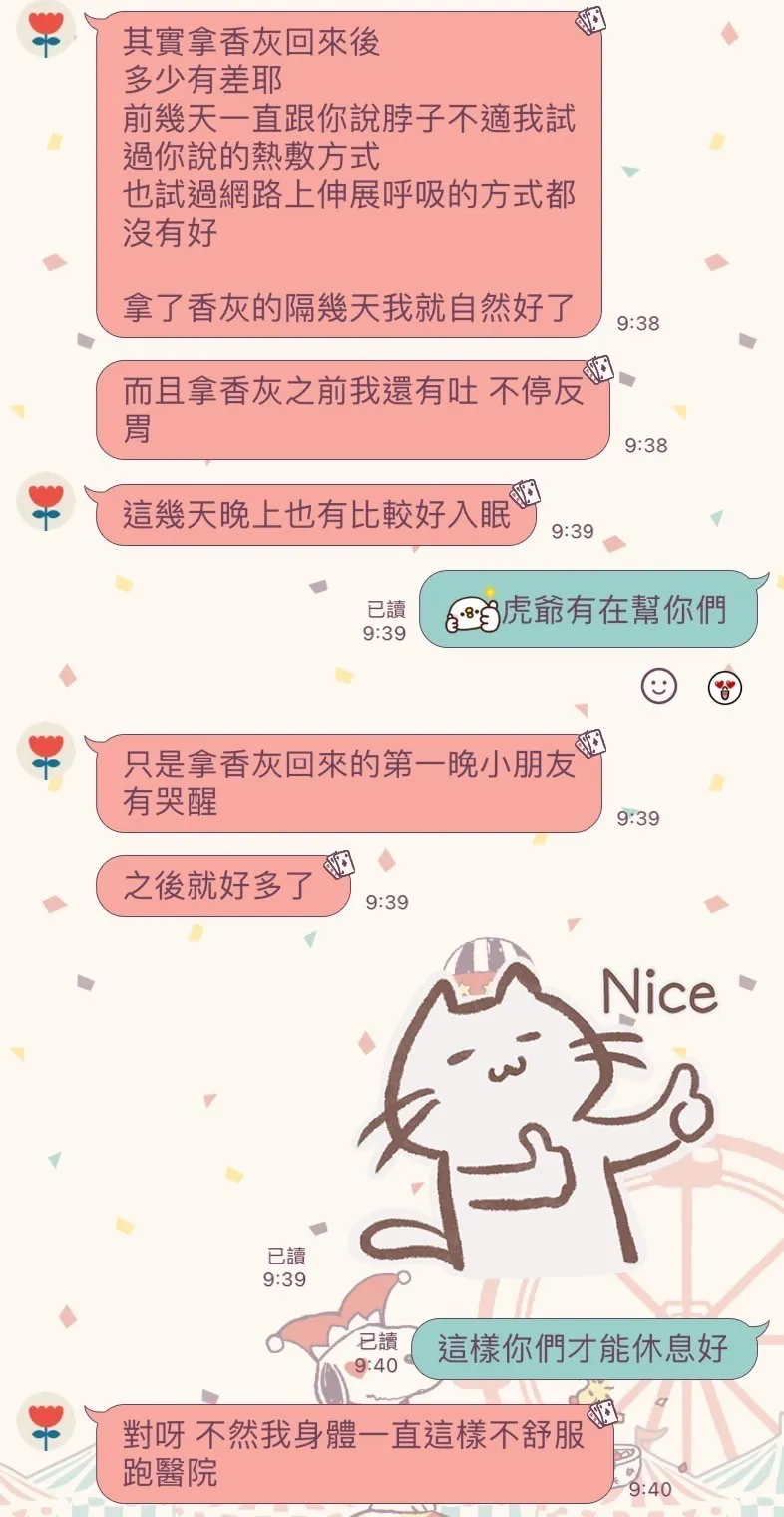Open profile from avatar beside 只是拿香灰回來的第一晚 message
This screenshot has height=1517, width=784.
(x=46, y=751)
